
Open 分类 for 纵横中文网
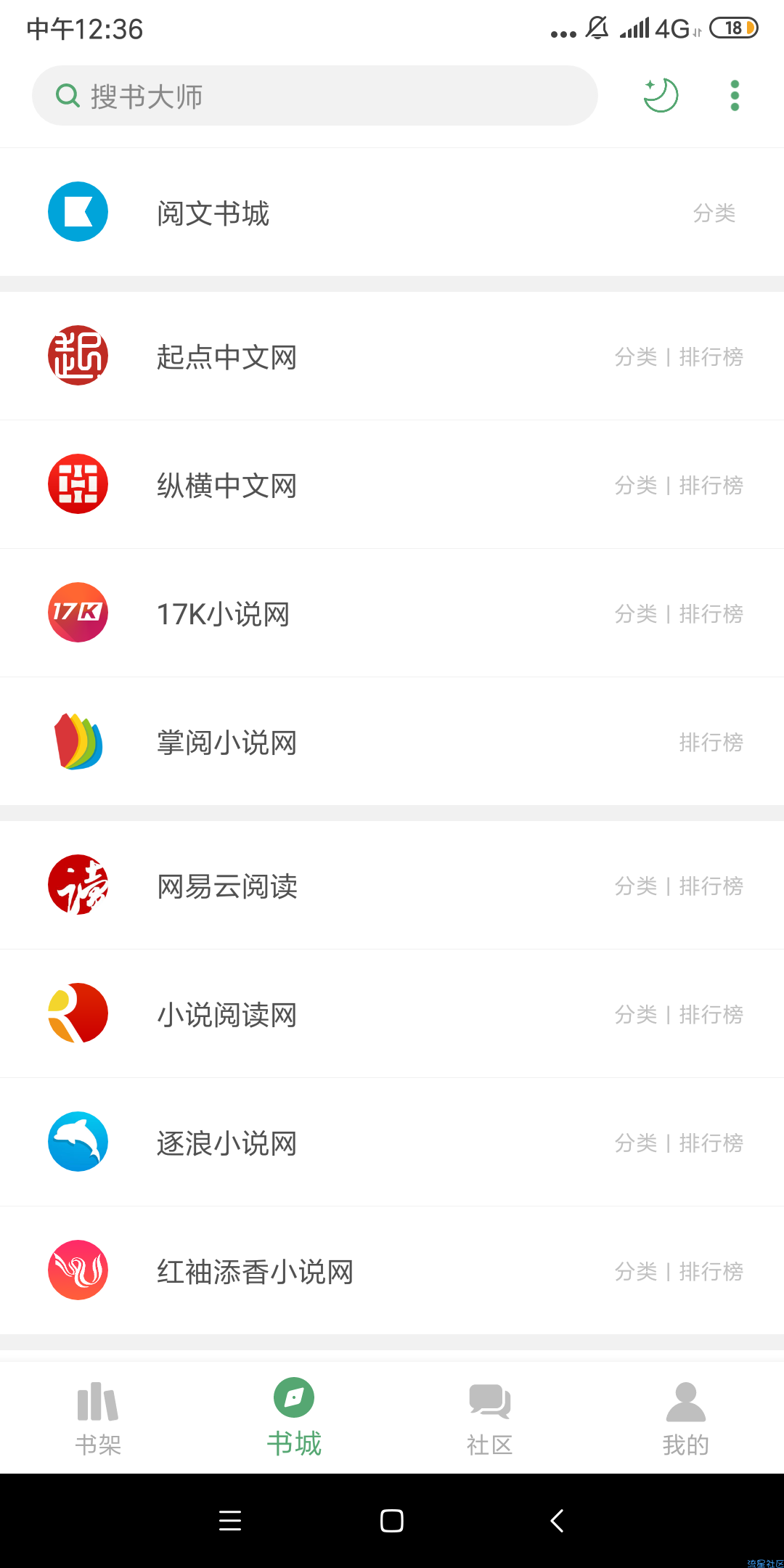point(636,485)
